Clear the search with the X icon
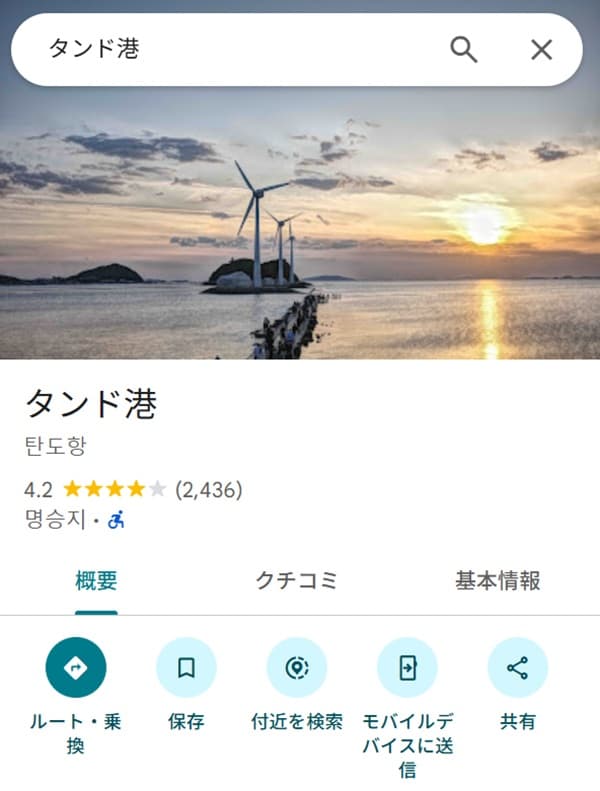Viewport: 600px width, 791px height. pos(541,49)
